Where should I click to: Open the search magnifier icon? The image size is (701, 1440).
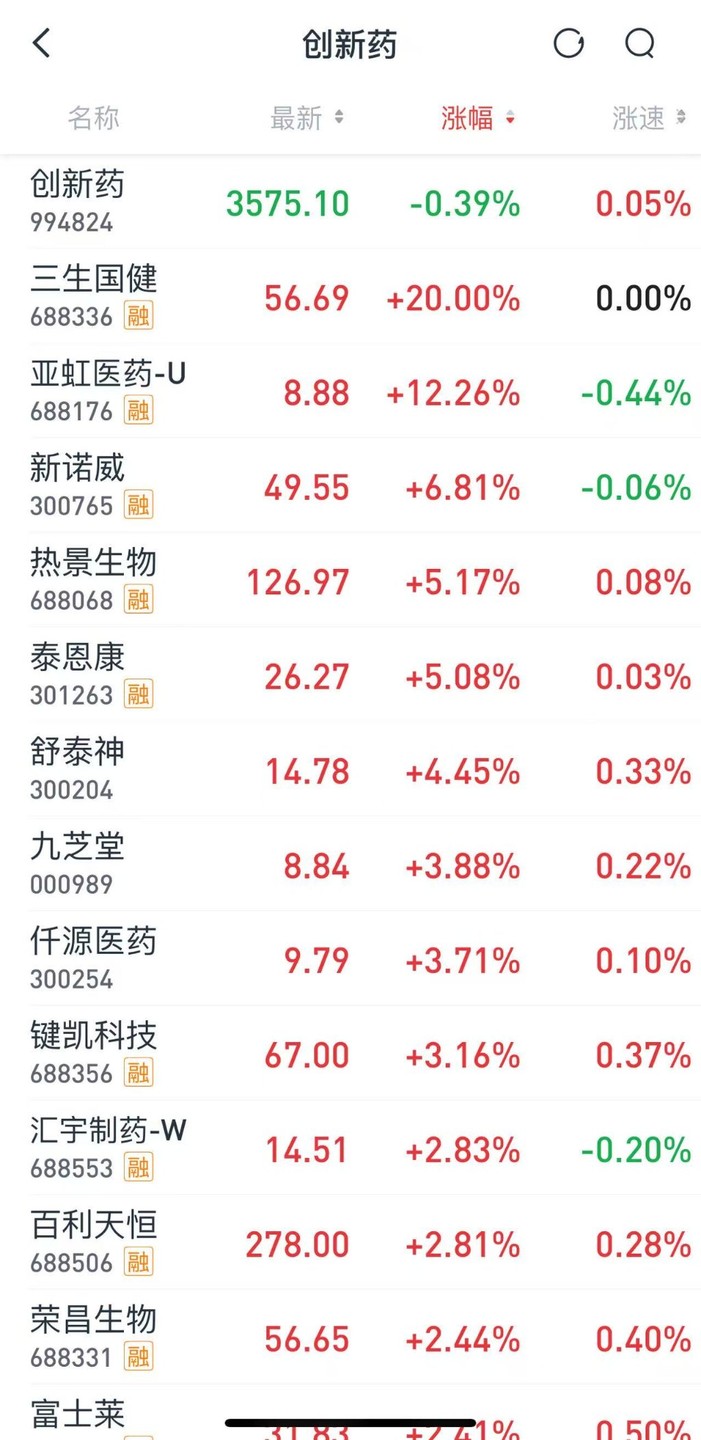639,43
